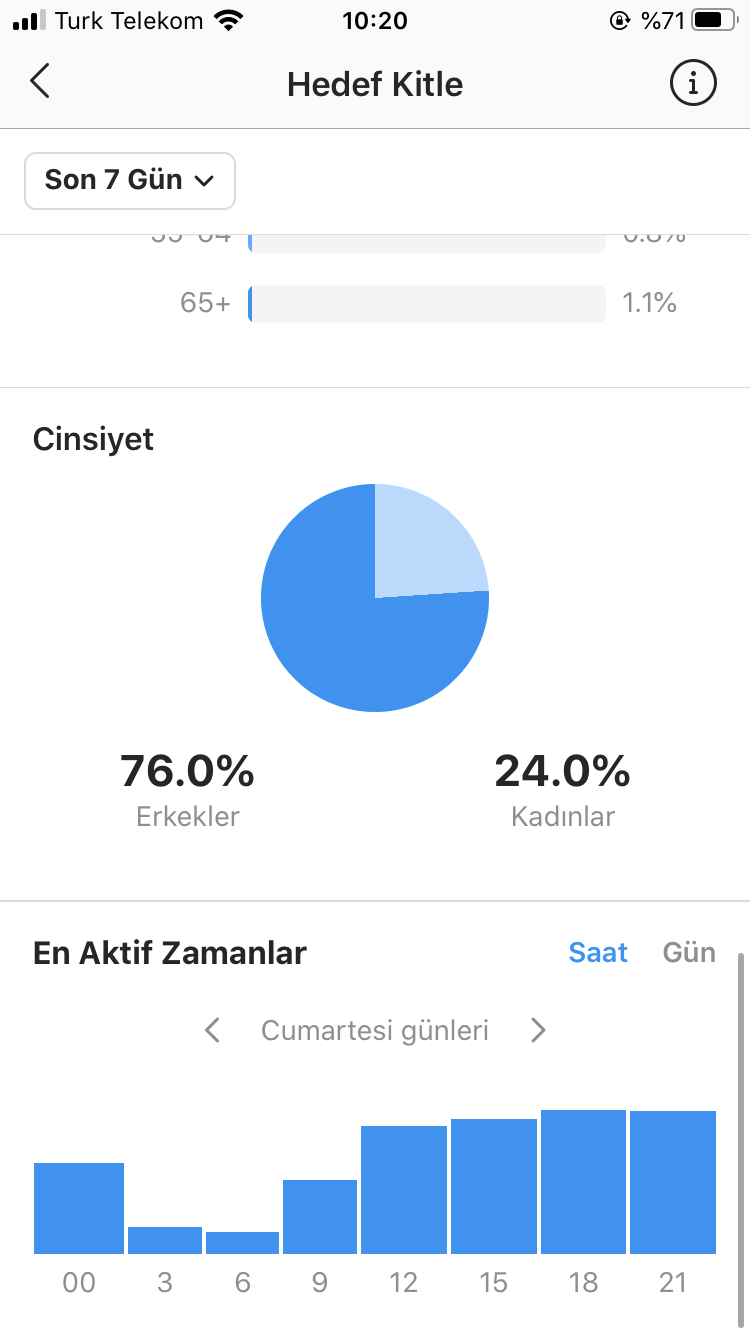
Task: Tap the 12 hour bar
Action: click(404, 1190)
